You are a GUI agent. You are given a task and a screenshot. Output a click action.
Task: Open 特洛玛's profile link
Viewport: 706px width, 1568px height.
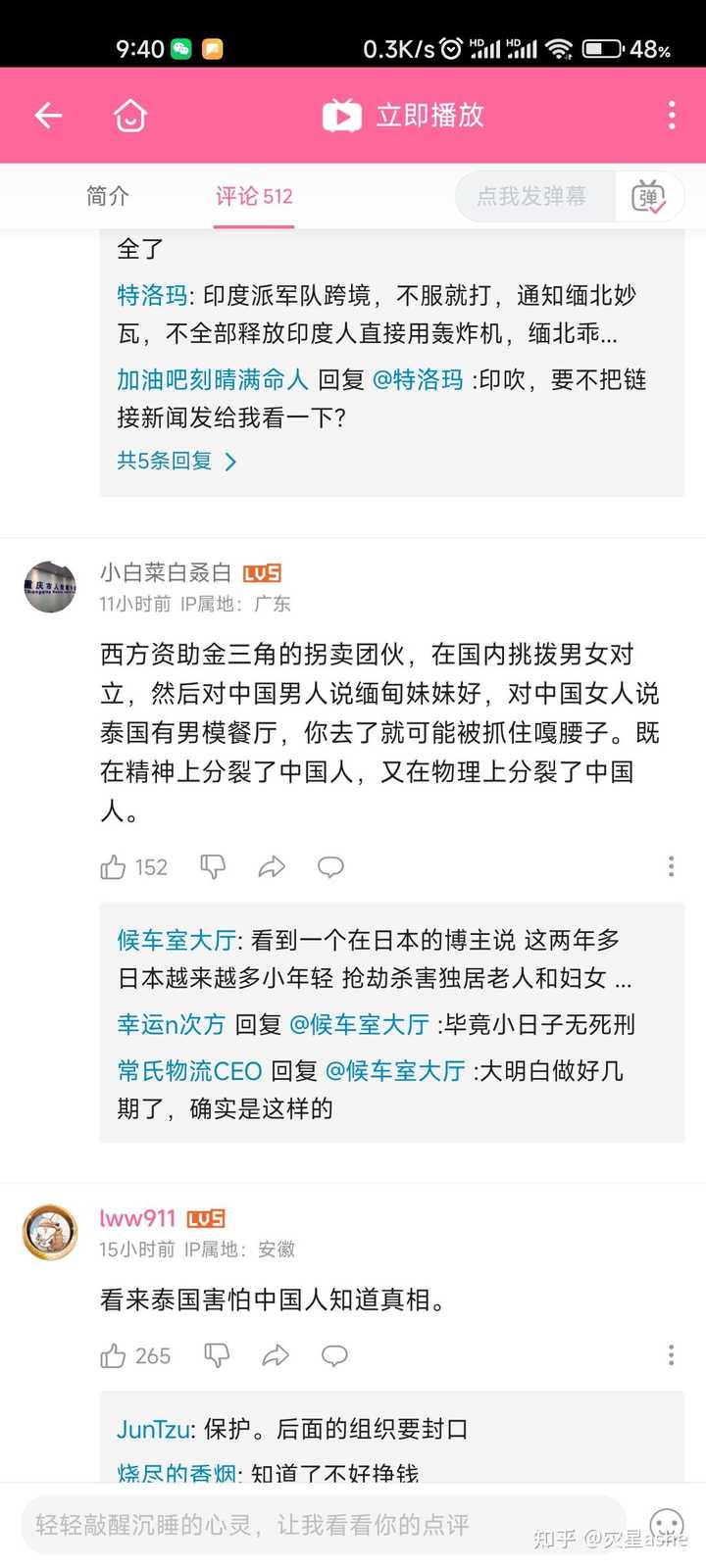152,295
